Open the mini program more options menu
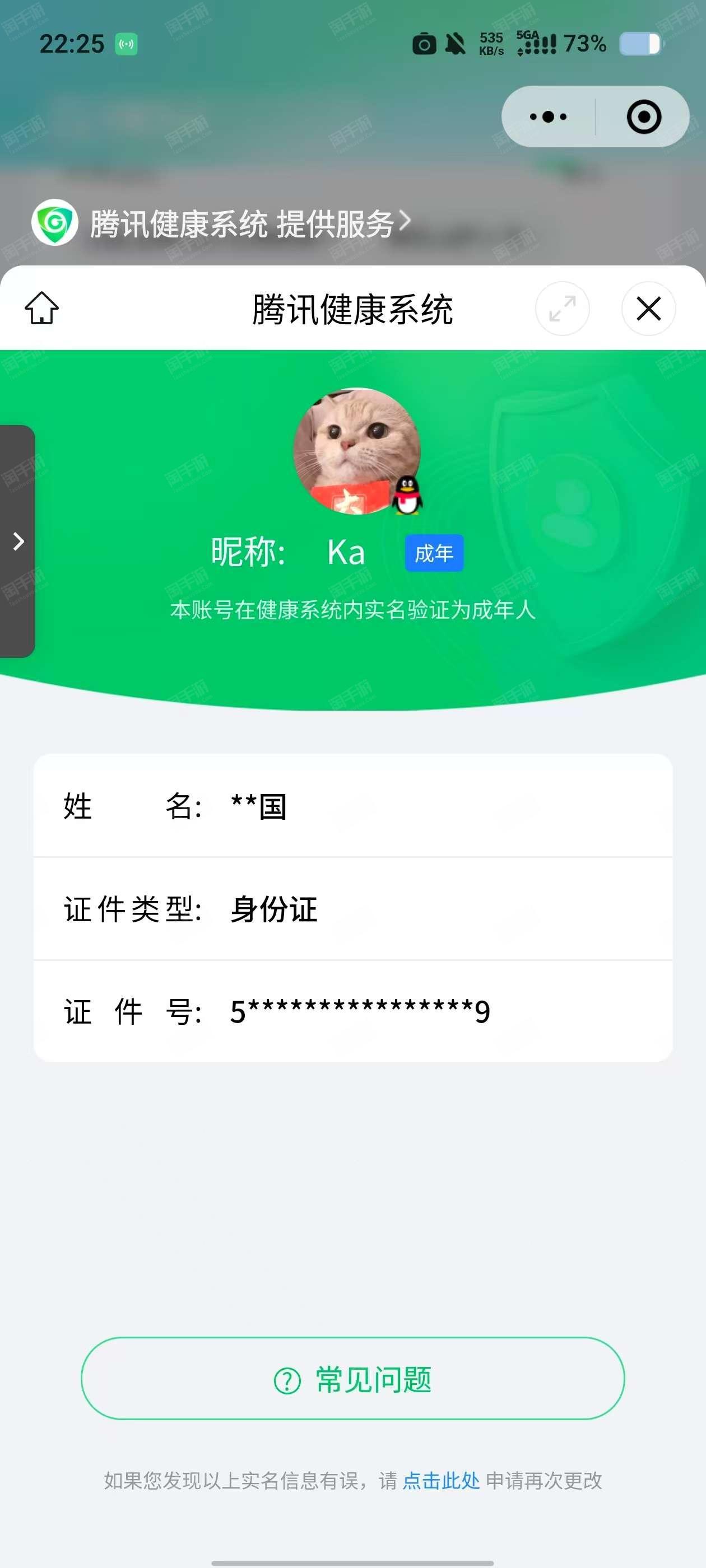 click(x=548, y=117)
